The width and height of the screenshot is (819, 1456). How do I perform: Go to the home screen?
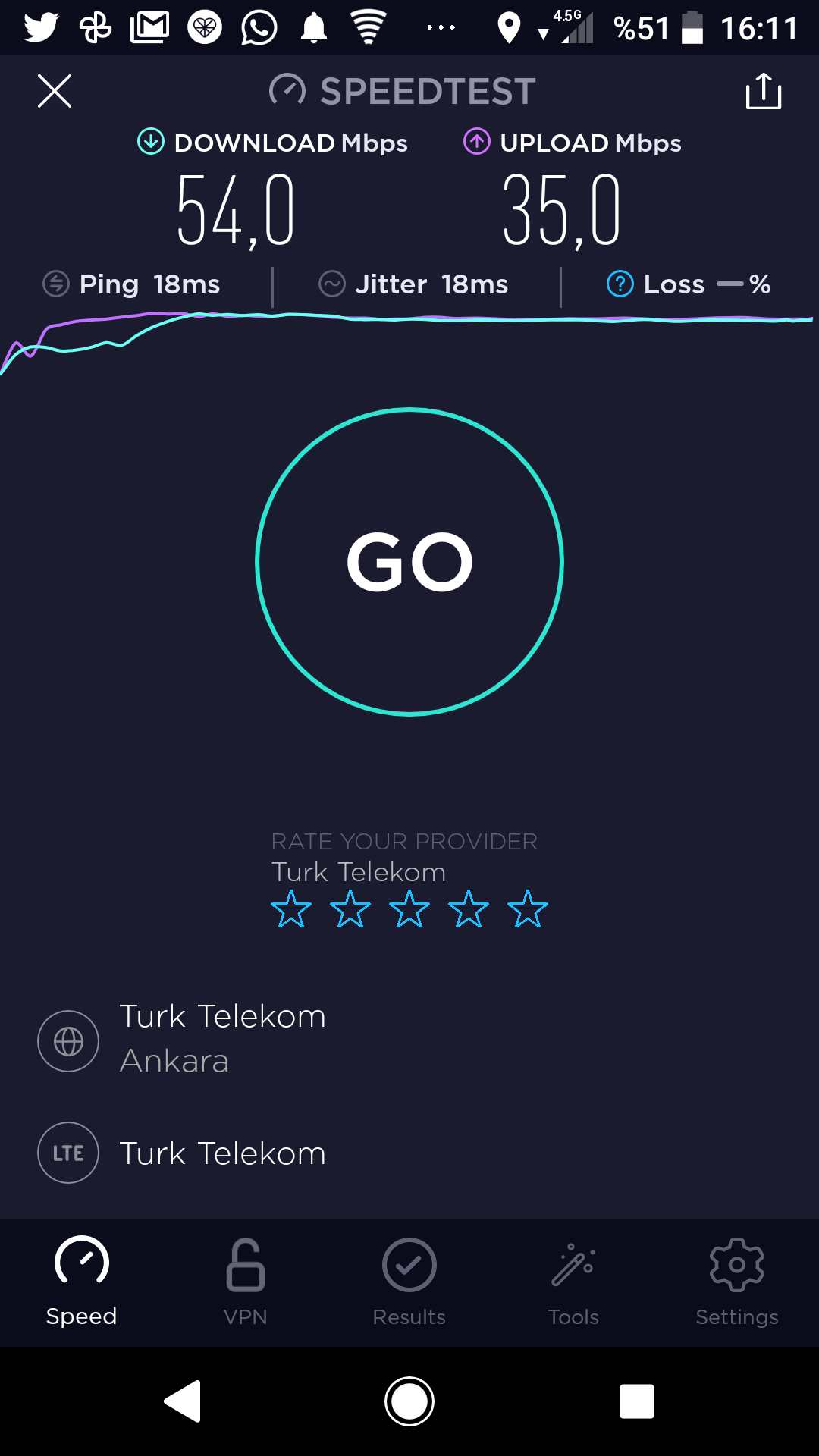tap(409, 1401)
